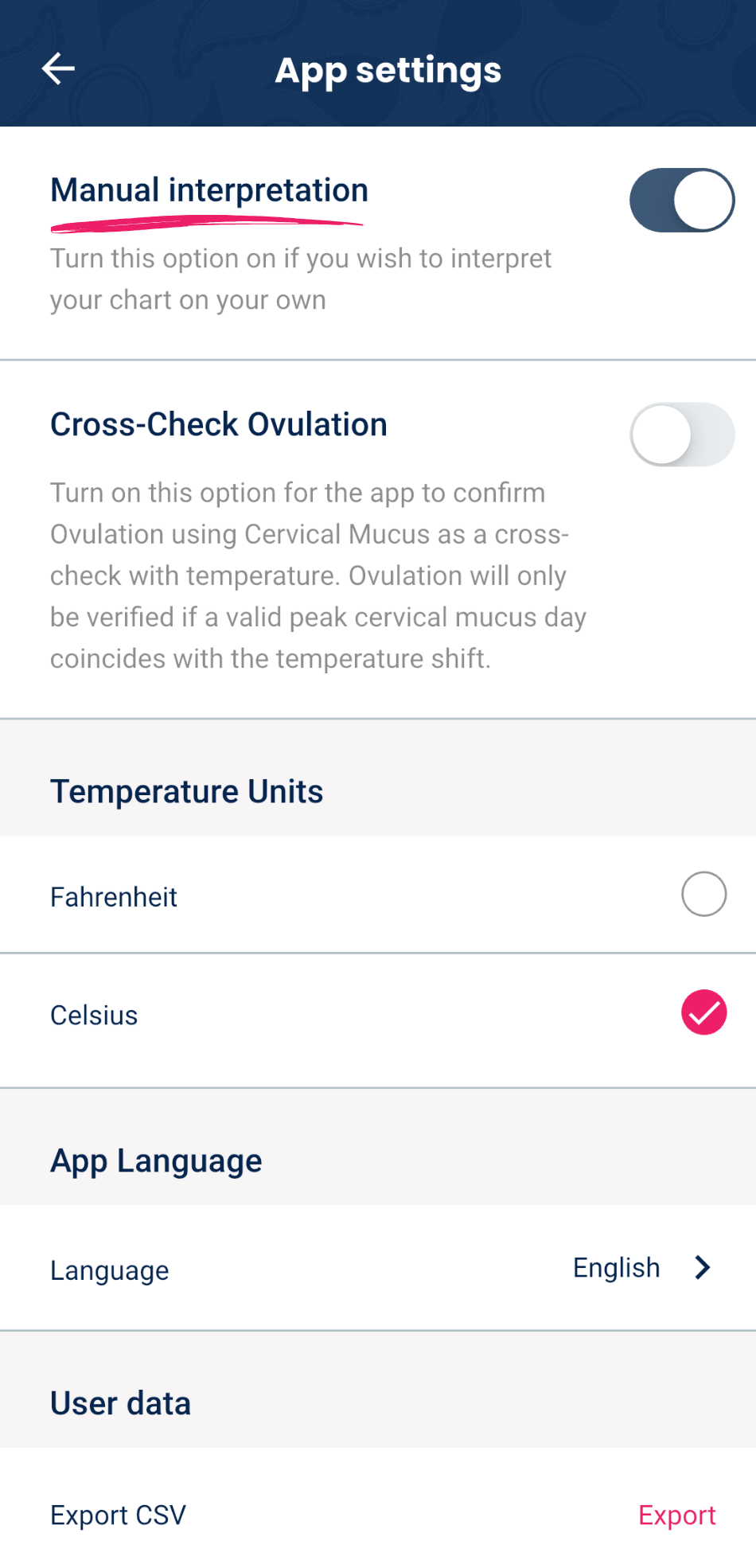Select the Celsius radio button
Image resolution: width=756 pixels, height=1568 pixels.
click(x=703, y=1012)
